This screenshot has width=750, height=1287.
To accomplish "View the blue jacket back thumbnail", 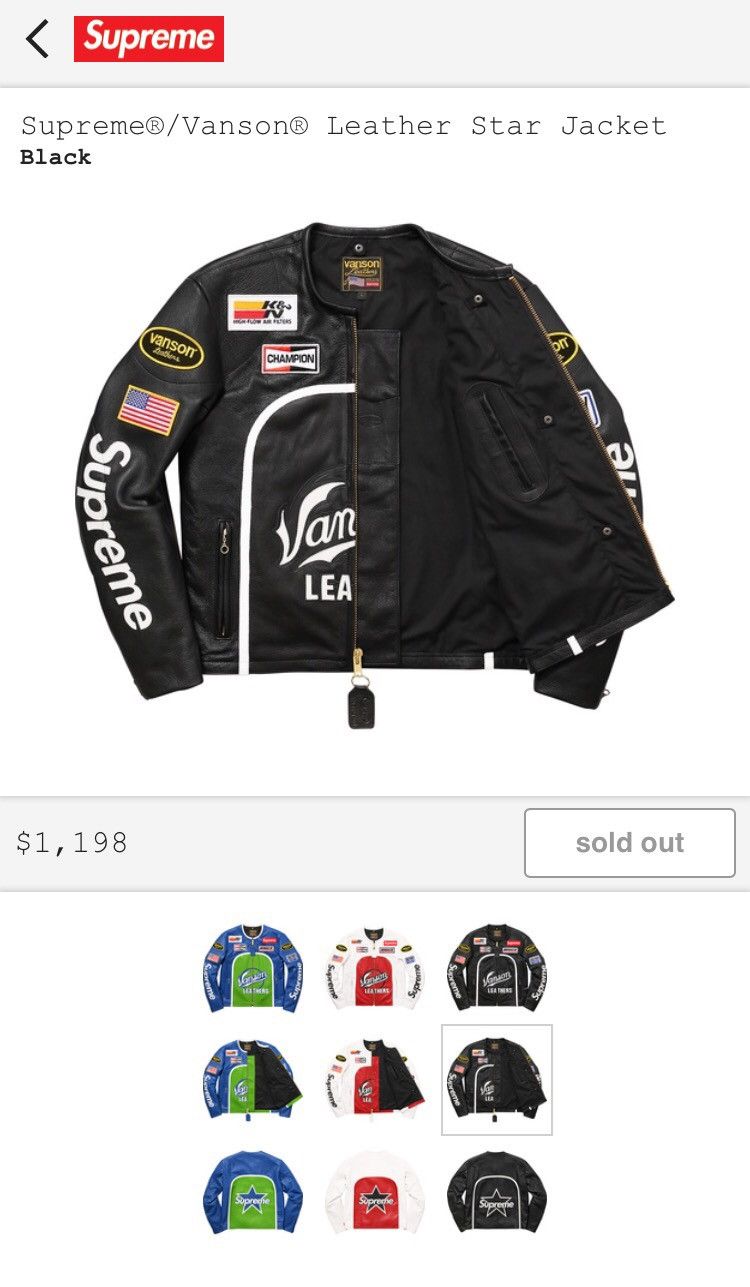I will click(x=252, y=1192).
